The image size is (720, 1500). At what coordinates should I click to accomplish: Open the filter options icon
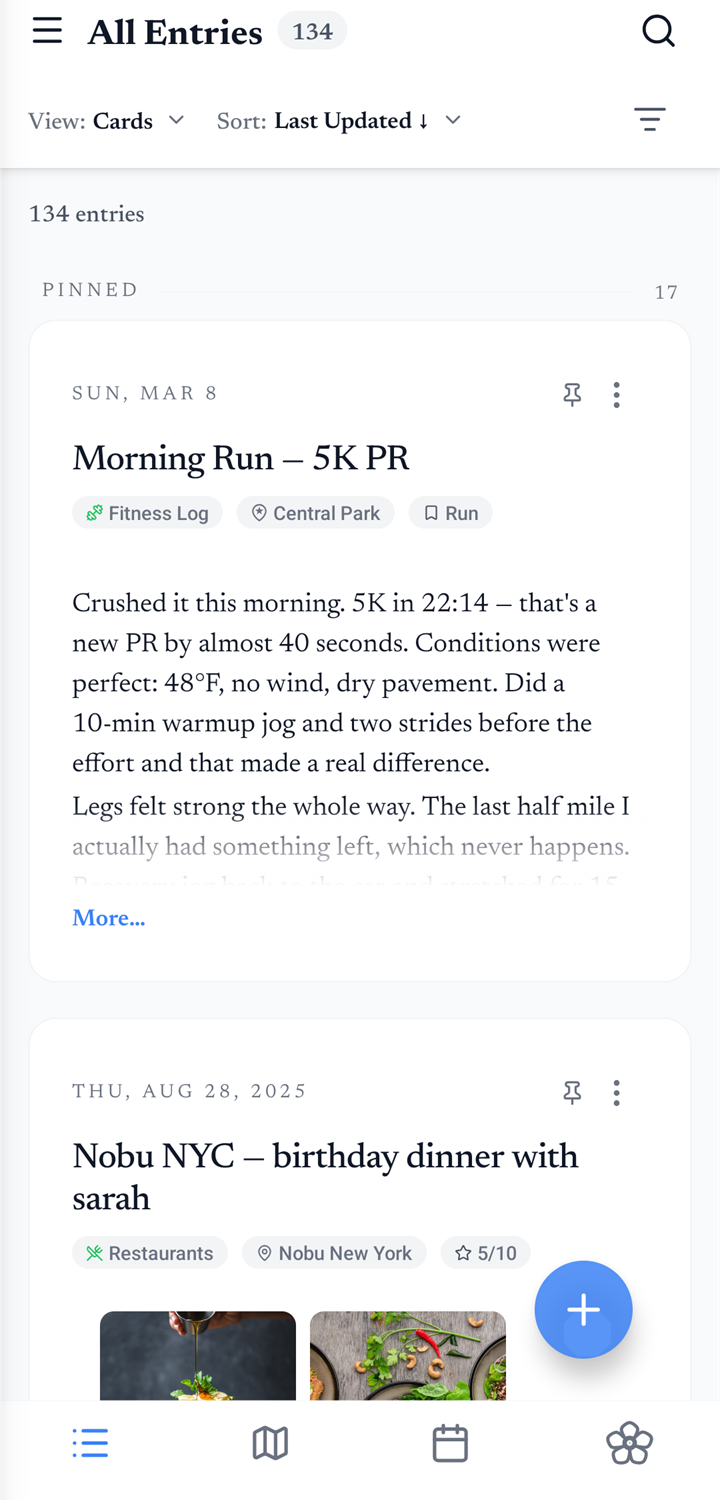point(650,120)
